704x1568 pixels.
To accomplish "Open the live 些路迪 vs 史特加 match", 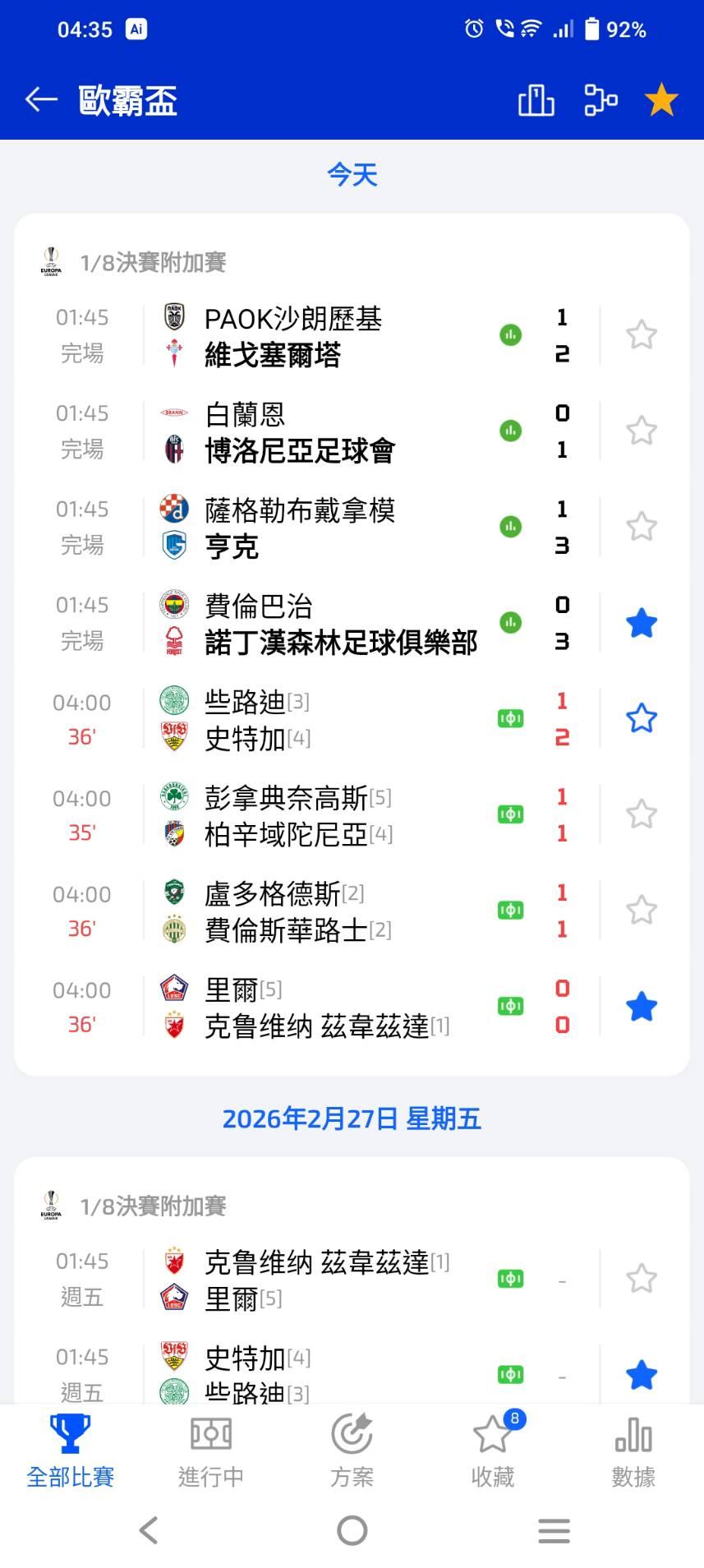I will coord(329,720).
